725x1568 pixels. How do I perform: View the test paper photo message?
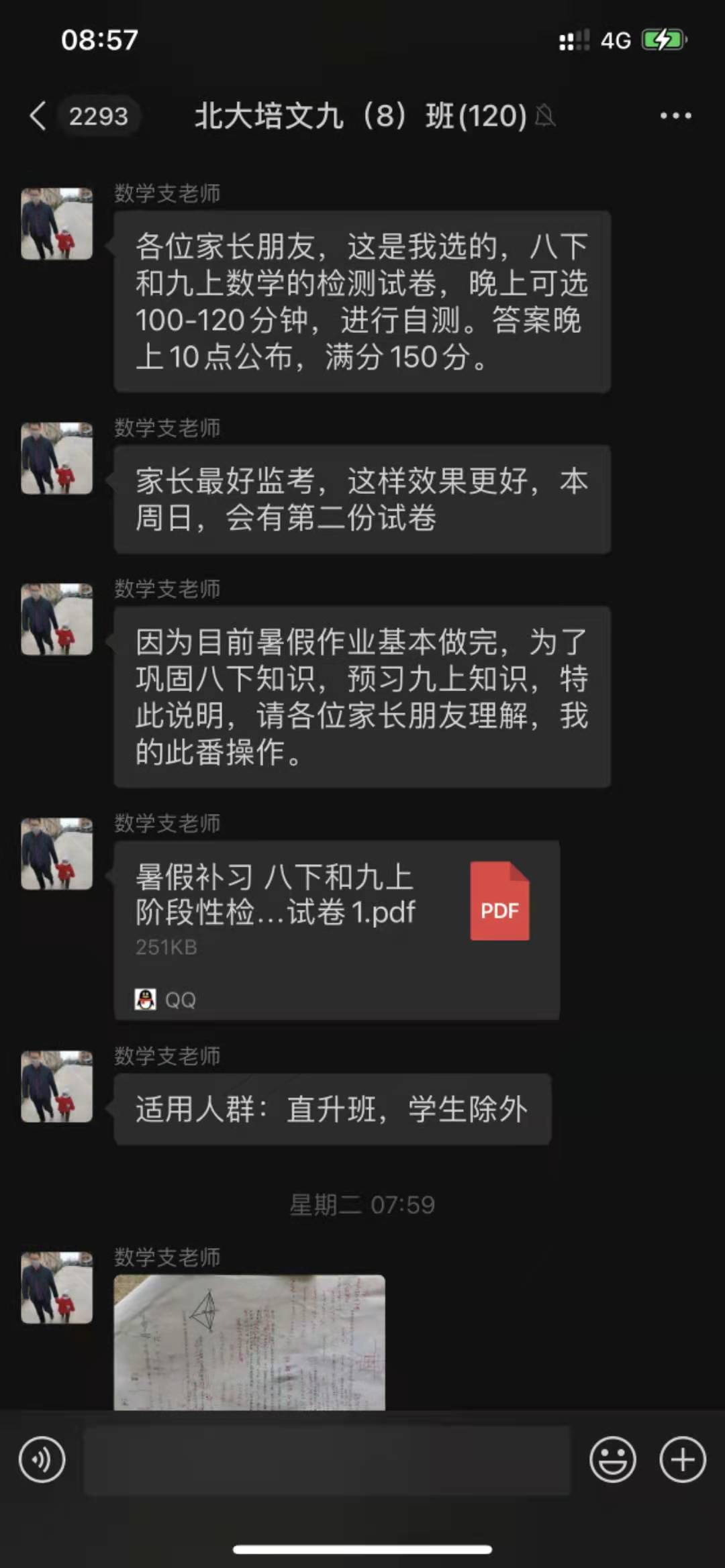pyautogui.click(x=249, y=1342)
